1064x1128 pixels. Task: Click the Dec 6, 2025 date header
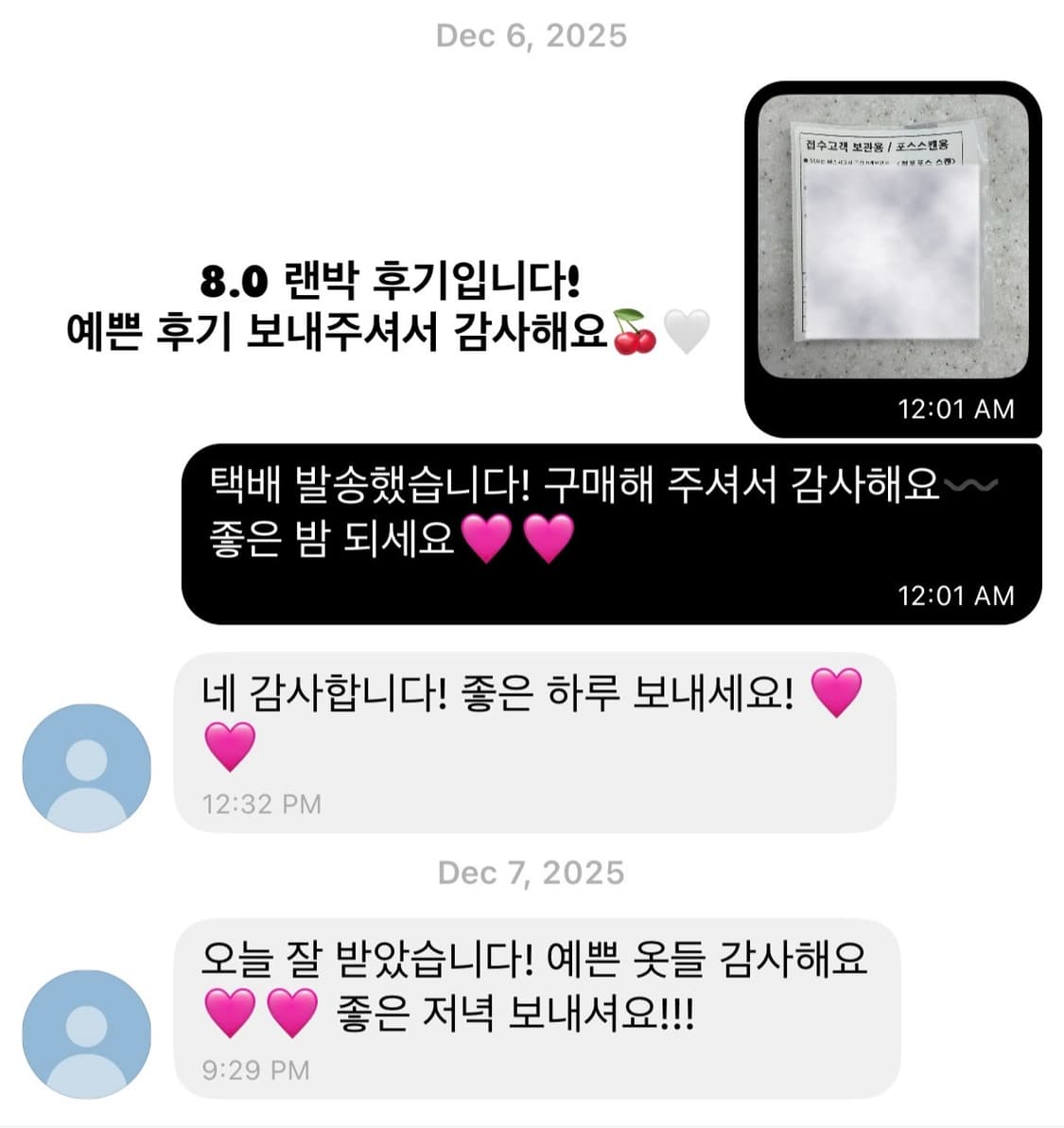coord(532,36)
